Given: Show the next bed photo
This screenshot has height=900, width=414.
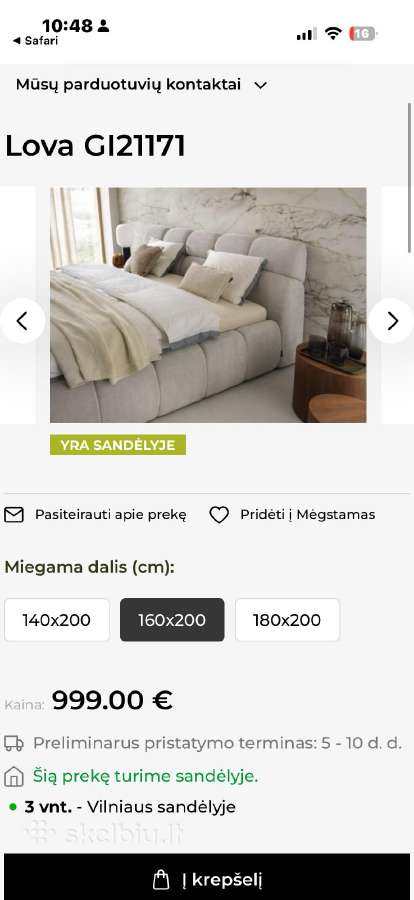Looking at the screenshot, I should point(392,321).
